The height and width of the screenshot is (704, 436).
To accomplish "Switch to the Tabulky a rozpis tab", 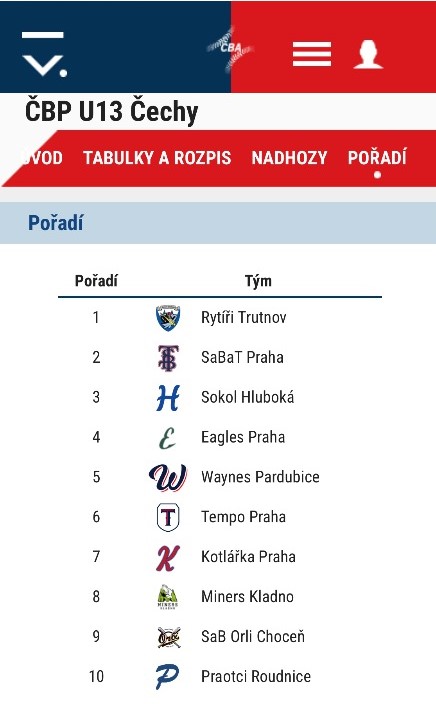I will click(x=157, y=158).
